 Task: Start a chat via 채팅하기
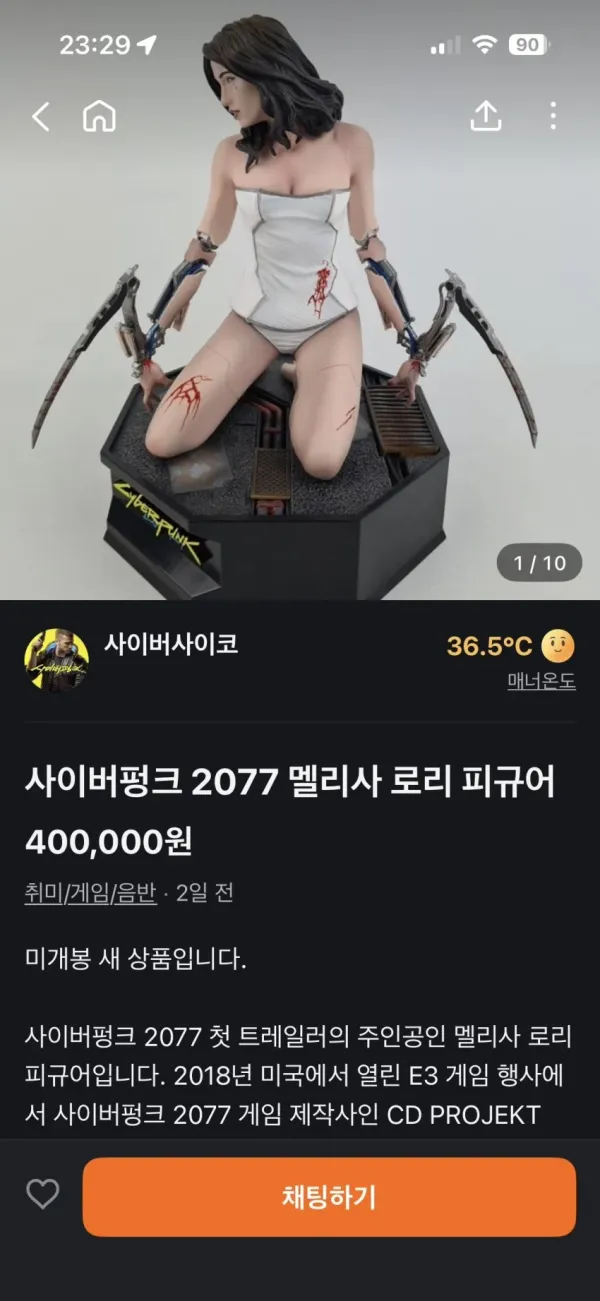coord(329,1197)
